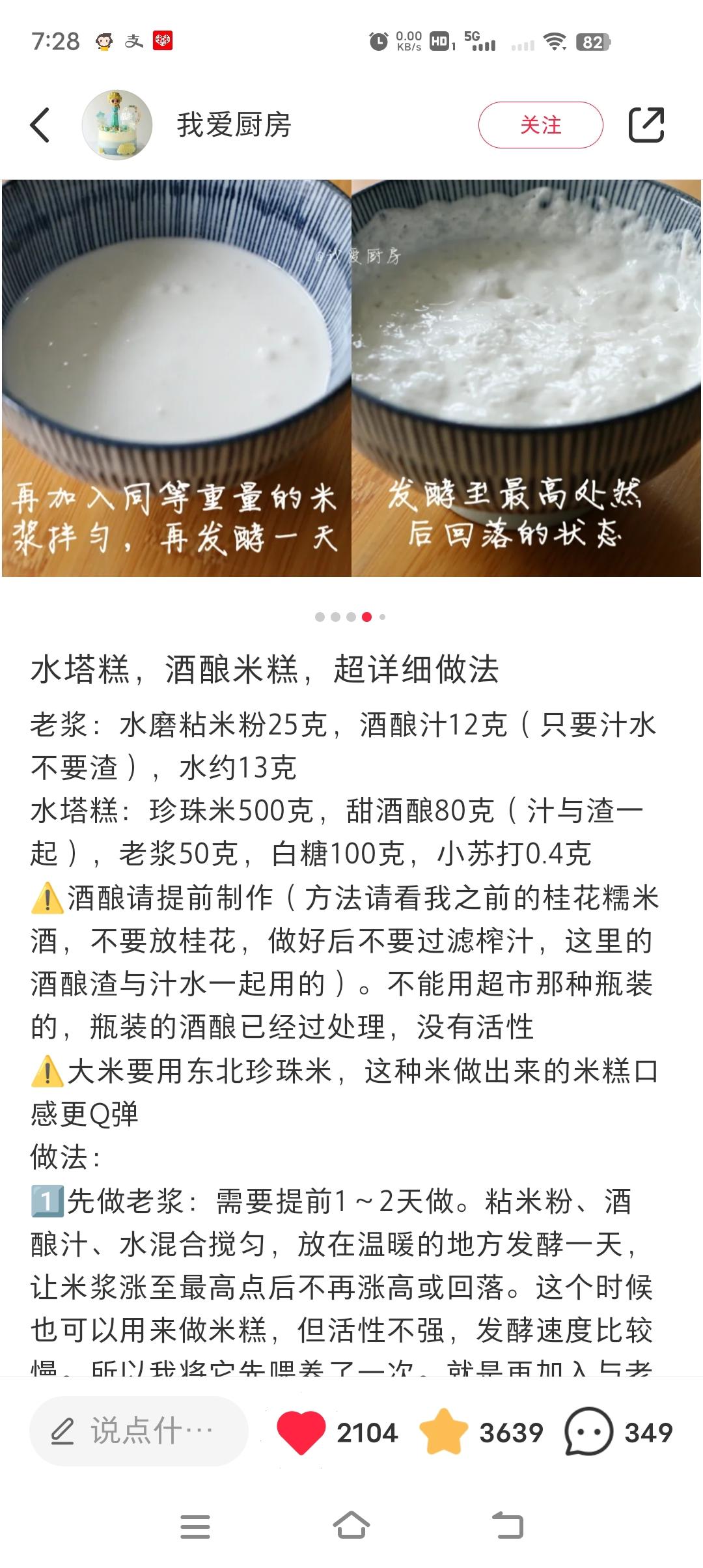This screenshot has width=703, height=1568.
Task: Tap the back arrow at top left
Action: coord(40,124)
